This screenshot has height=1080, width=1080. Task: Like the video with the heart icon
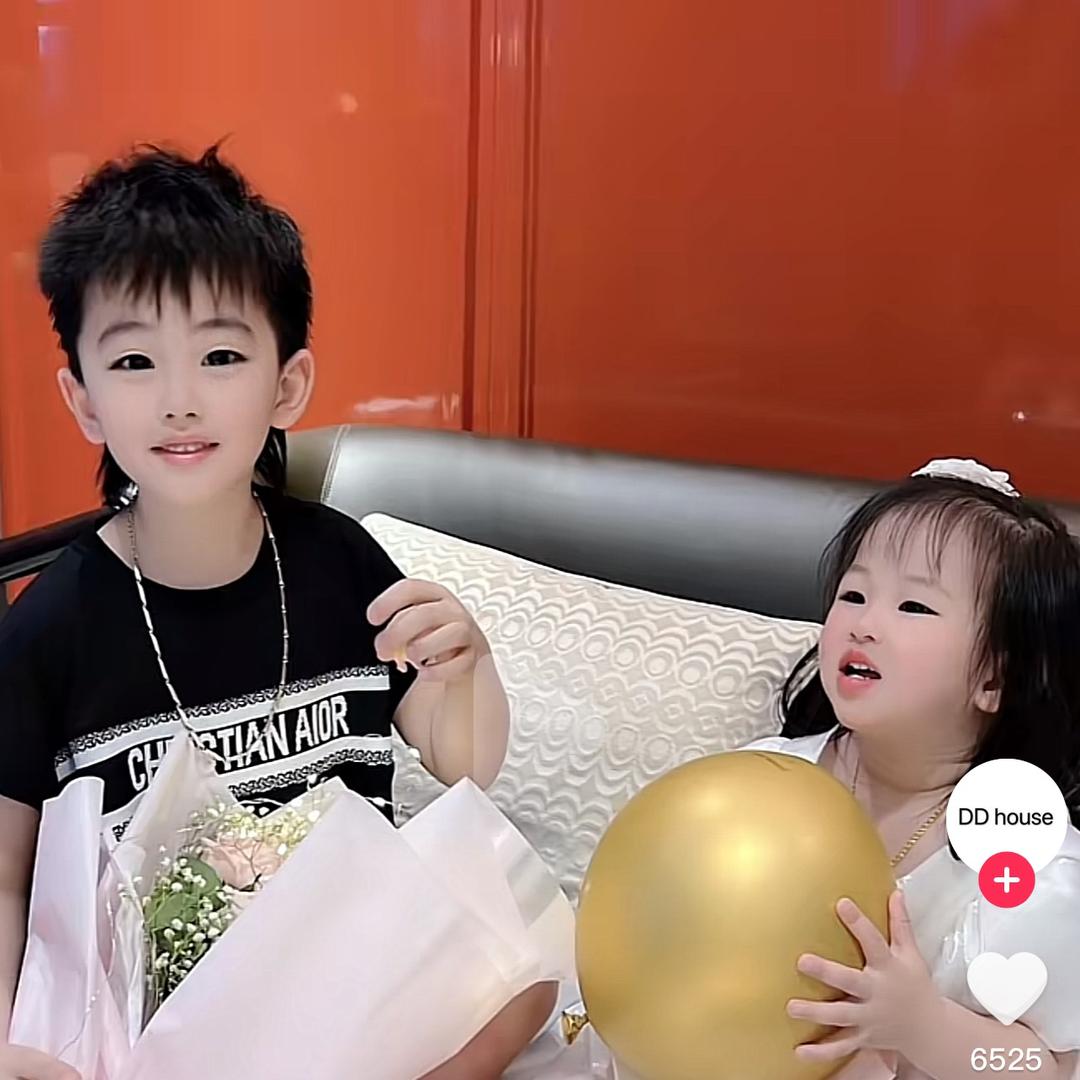click(x=1006, y=985)
